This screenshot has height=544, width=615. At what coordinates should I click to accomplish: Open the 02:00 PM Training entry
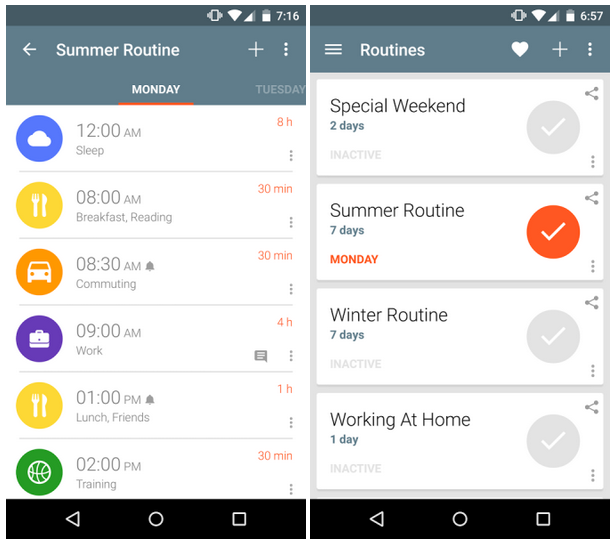pyautogui.click(x=150, y=471)
